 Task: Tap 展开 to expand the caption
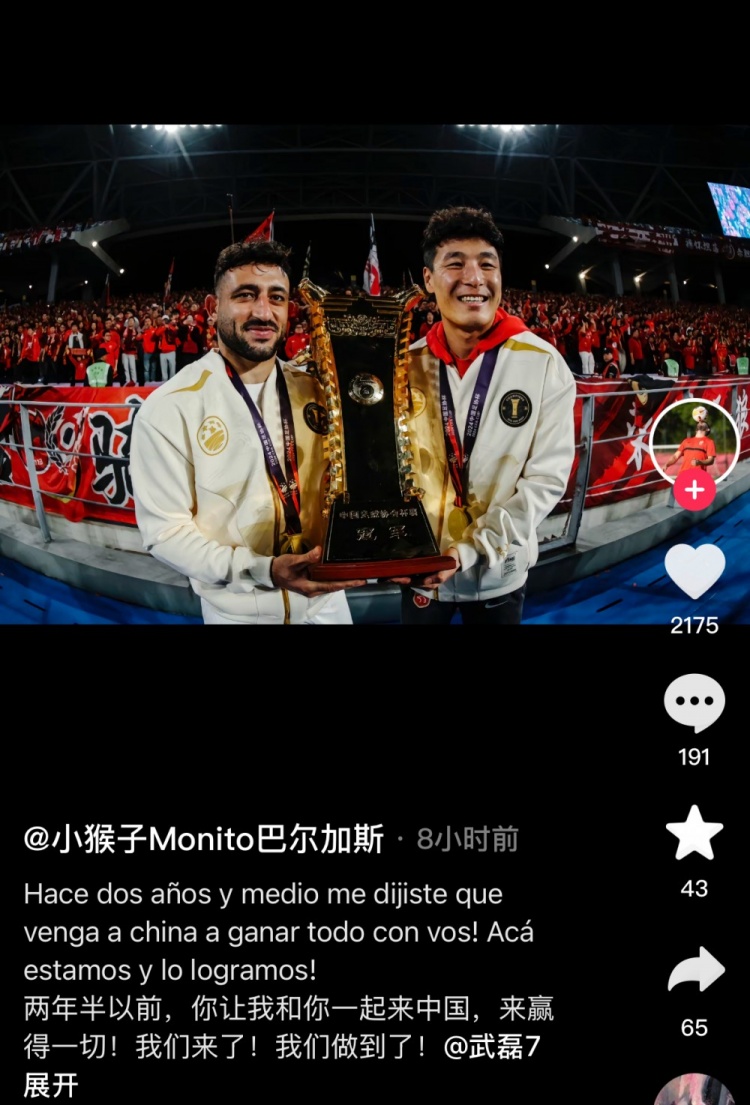coord(51,1085)
